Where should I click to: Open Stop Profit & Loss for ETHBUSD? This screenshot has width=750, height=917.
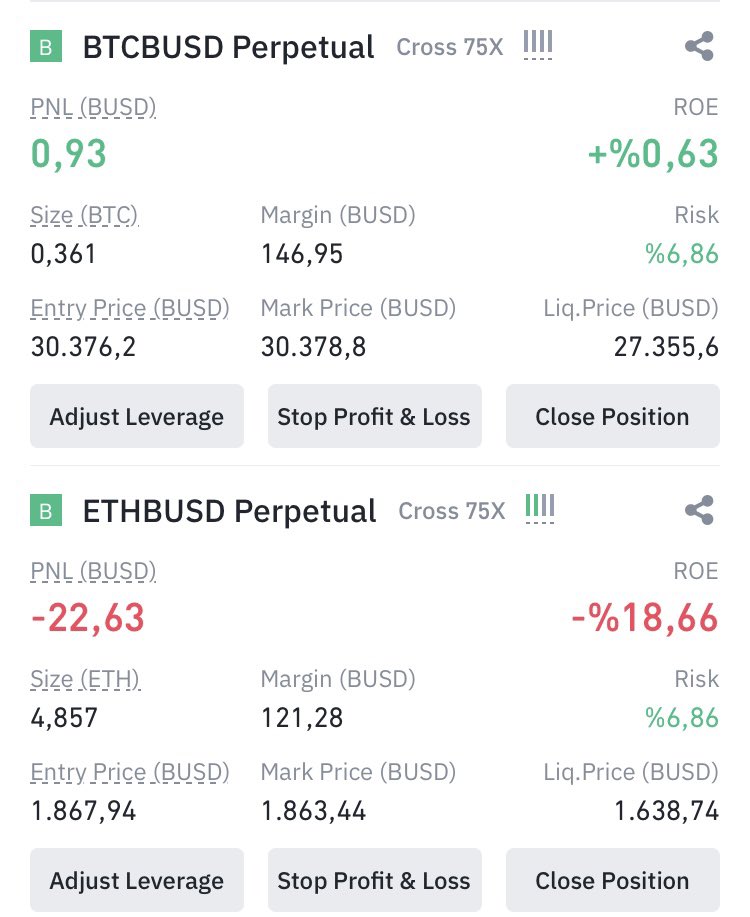[374, 881]
